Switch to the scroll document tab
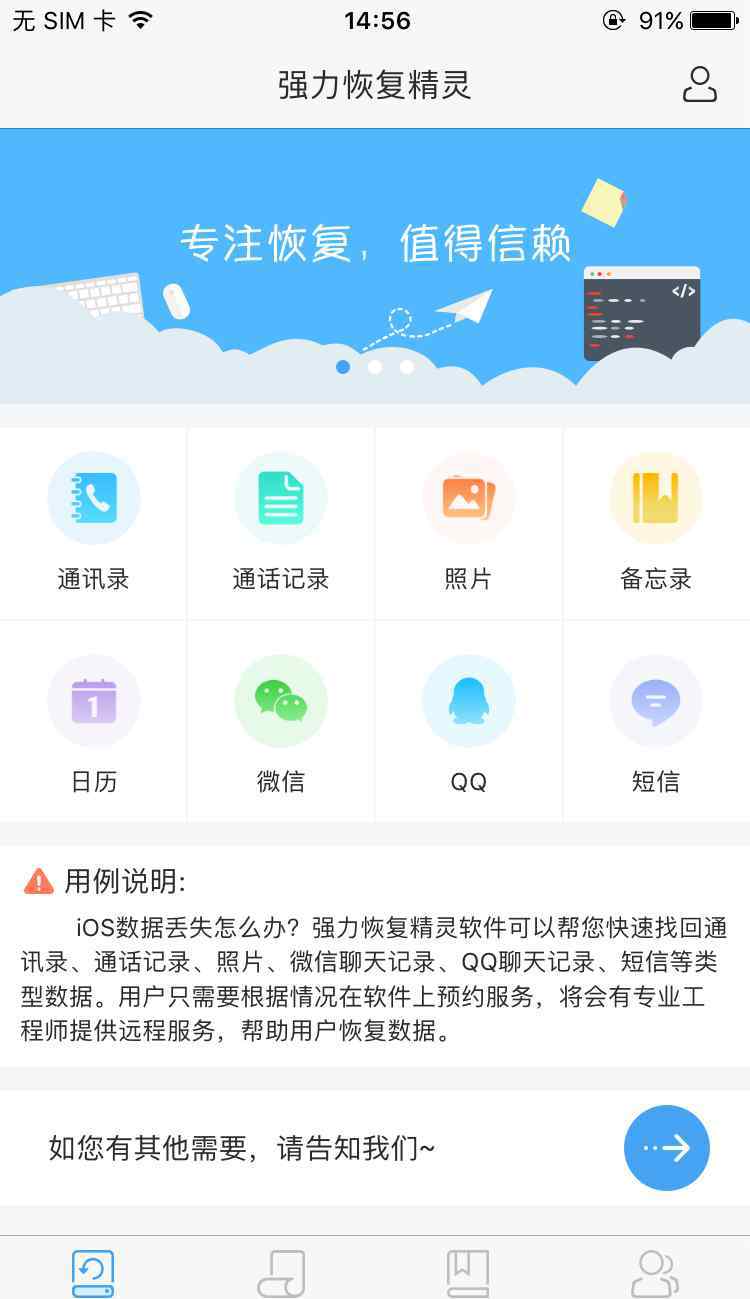 pyautogui.click(x=281, y=1273)
